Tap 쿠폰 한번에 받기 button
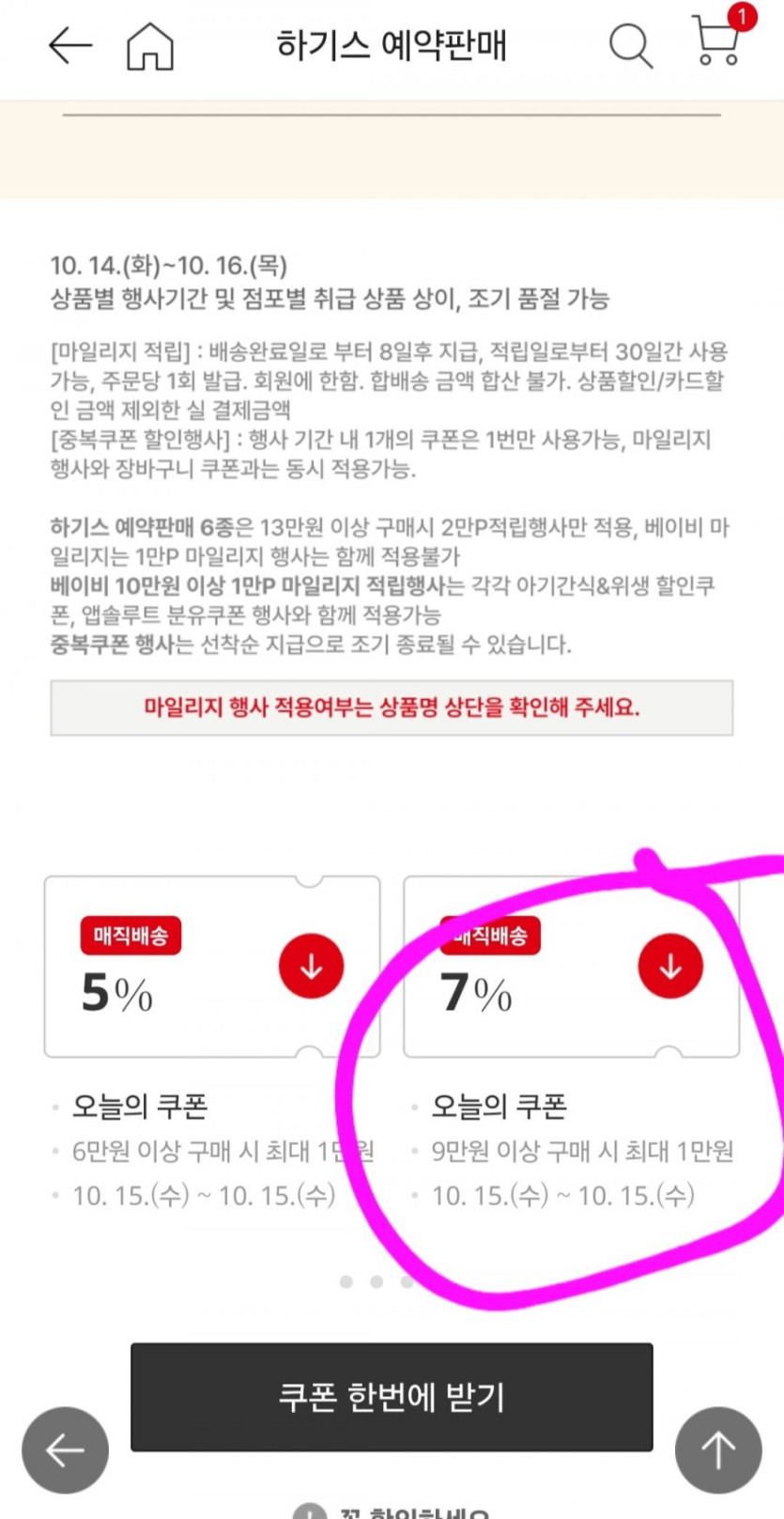The width and height of the screenshot is (784, 1519). [392, 1397]
